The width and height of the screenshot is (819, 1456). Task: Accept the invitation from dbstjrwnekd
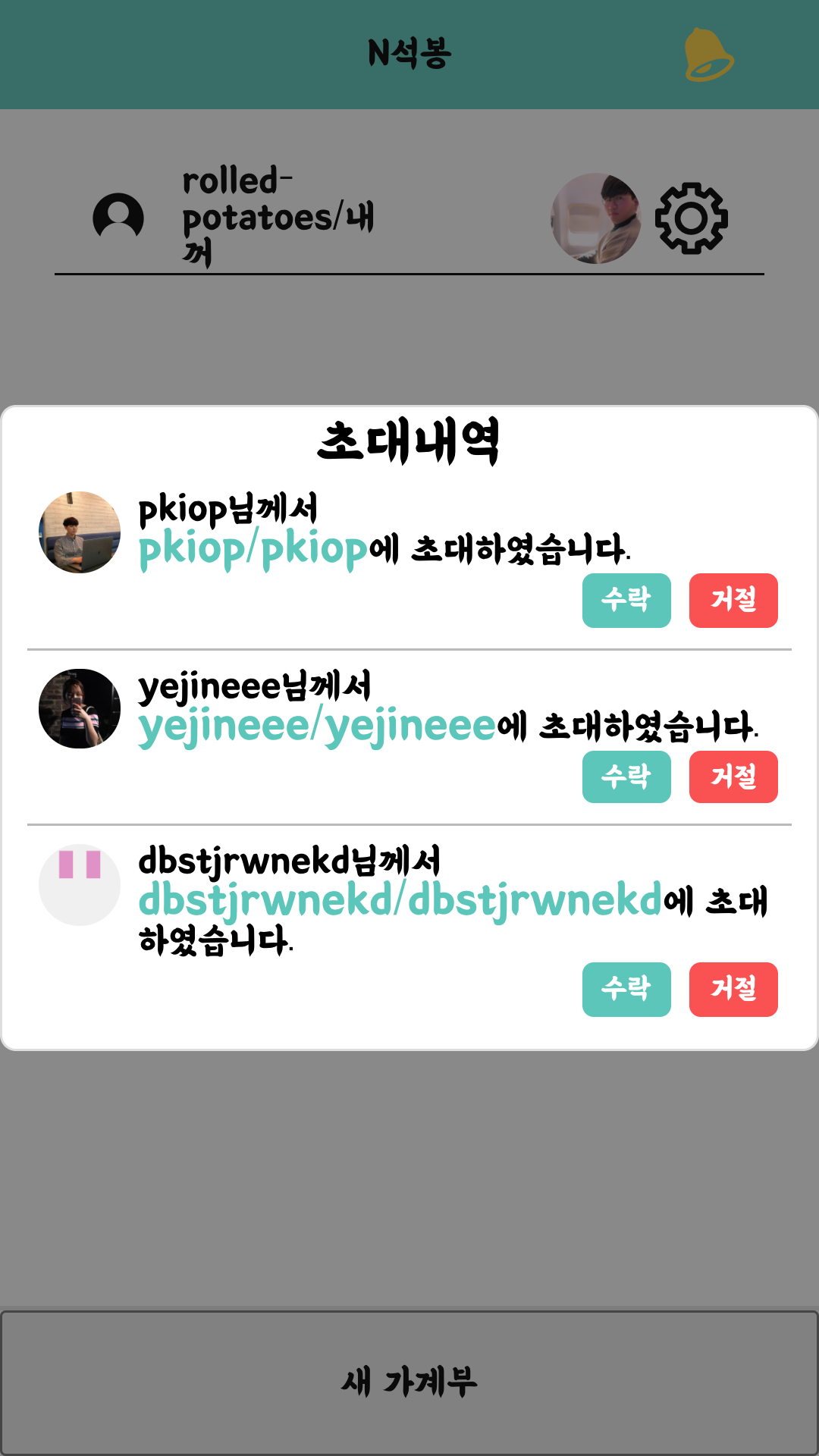626,989
